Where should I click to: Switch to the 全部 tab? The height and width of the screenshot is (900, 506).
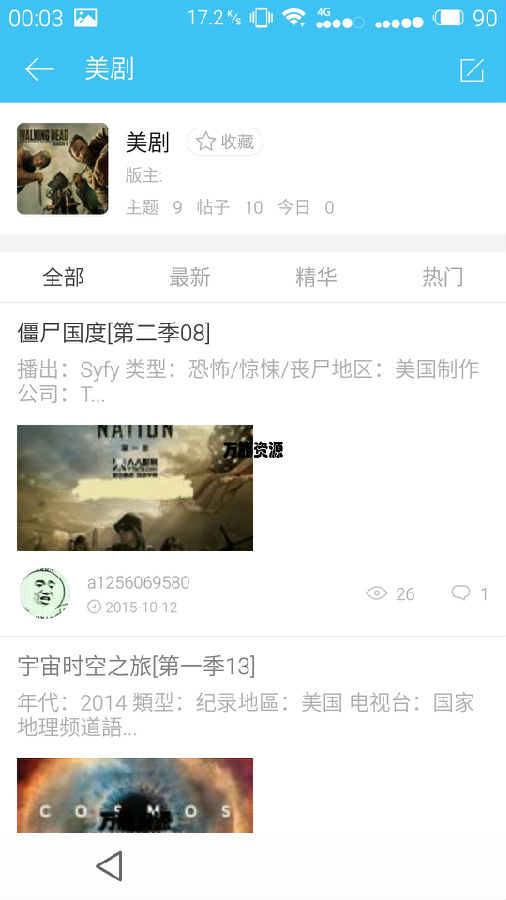click(x=63, y=277)
